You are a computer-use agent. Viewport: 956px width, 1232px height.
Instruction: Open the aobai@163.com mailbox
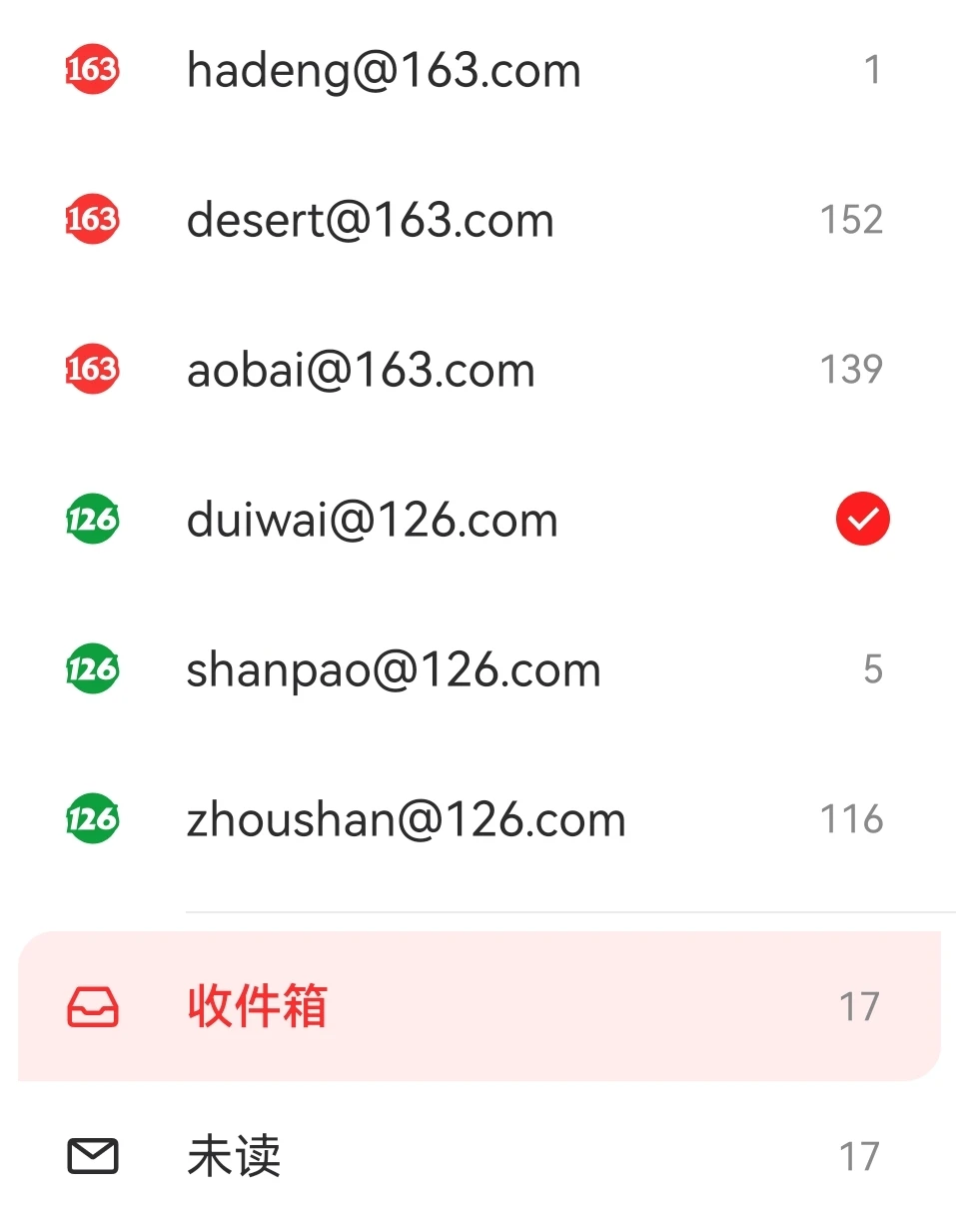361,370
